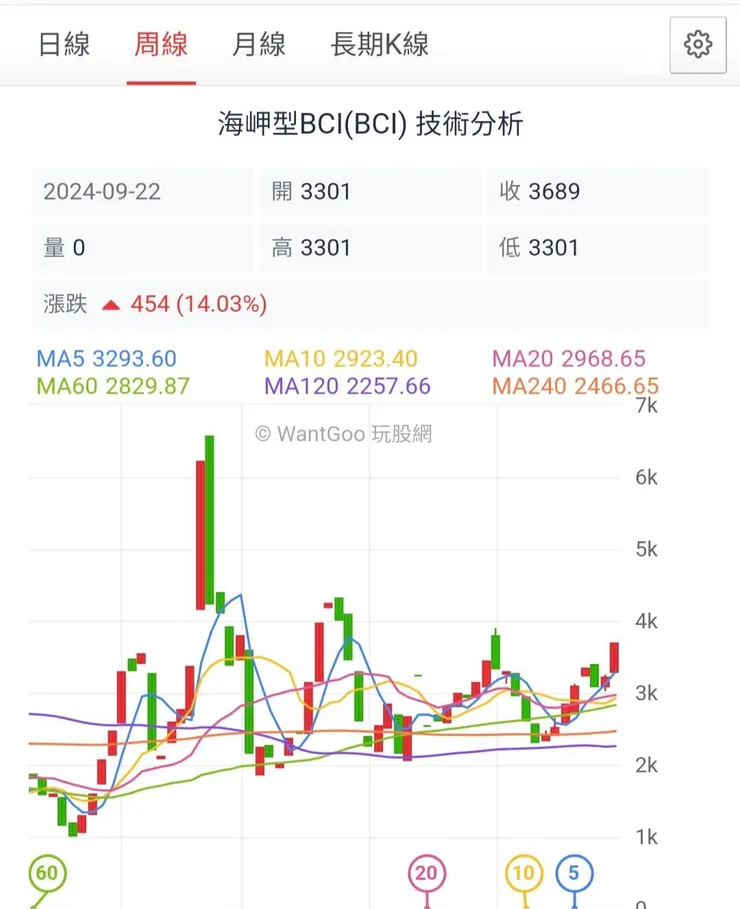
Task: Click the 2024-09-22 date field
Action: click(x=104, y=191)
